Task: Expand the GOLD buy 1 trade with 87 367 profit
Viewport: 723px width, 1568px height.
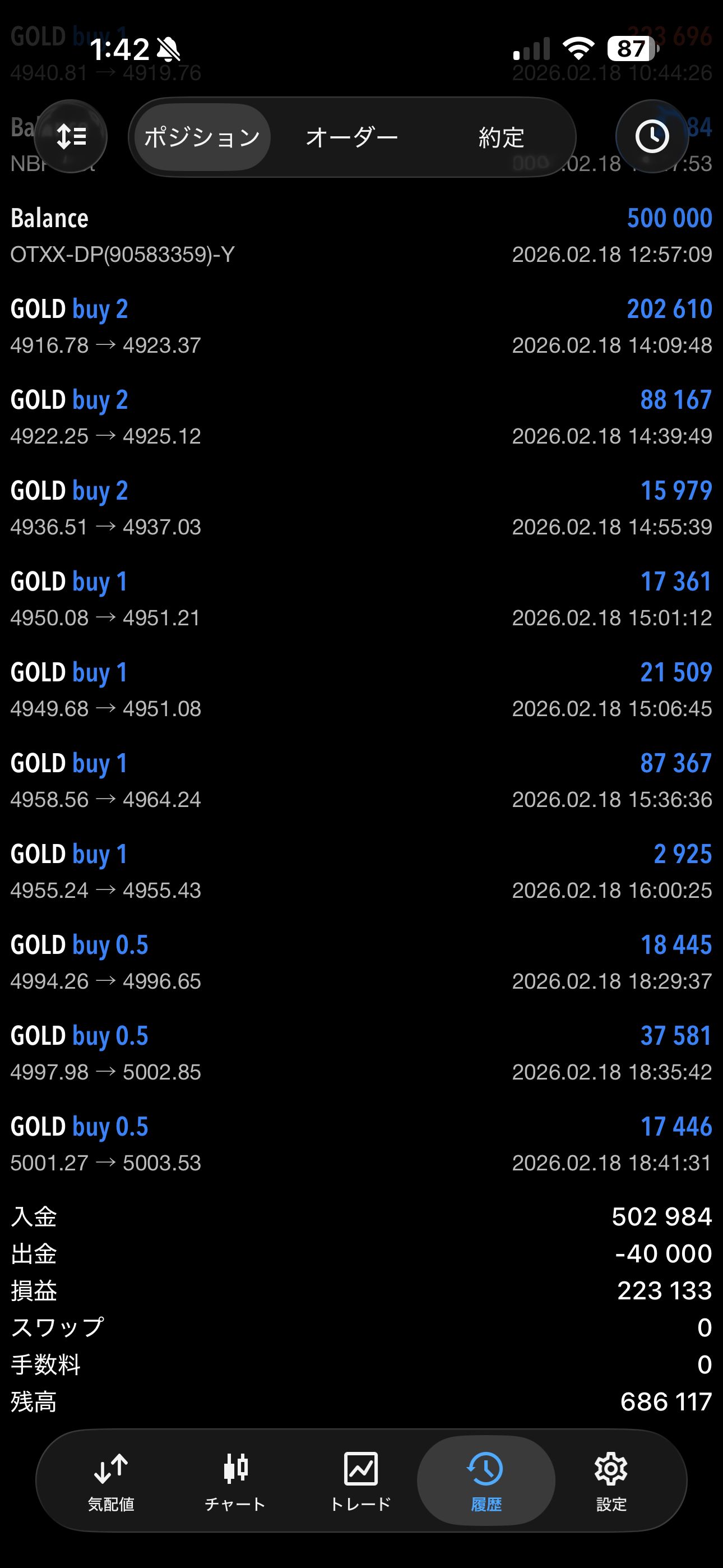Action: tap(361, 781)
